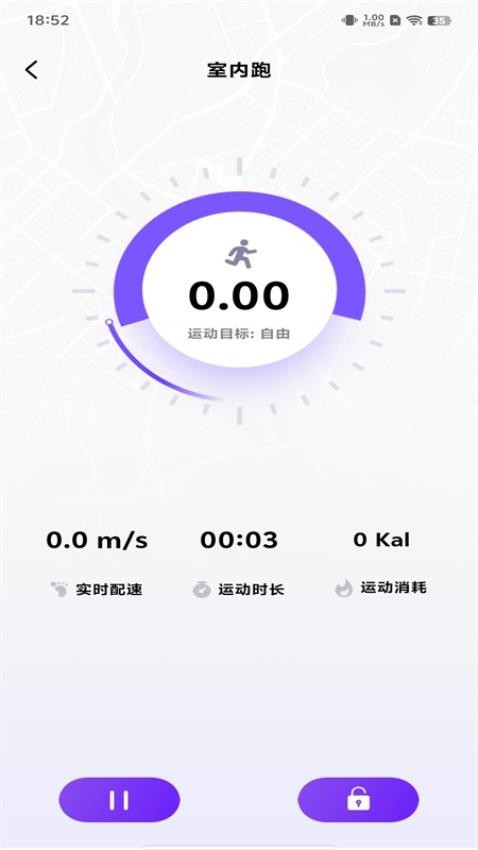Tap the lock screen button
The height and width of the screenshot is (850, 478).
coord(358,800)
